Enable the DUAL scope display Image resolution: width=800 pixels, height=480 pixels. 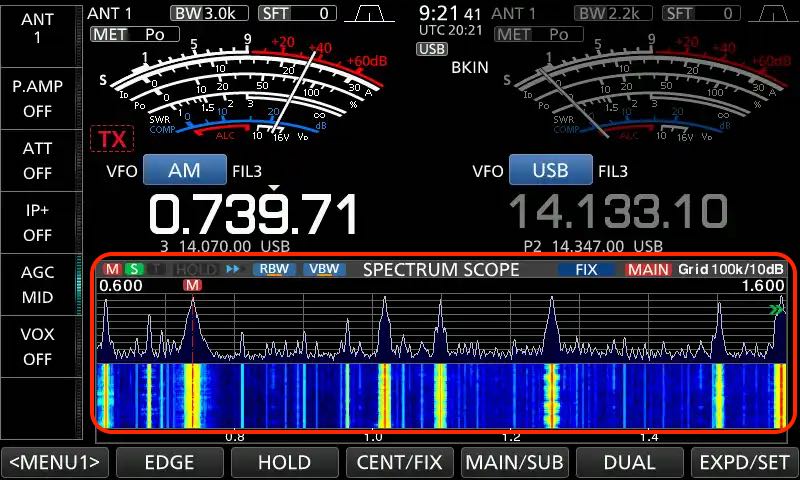point(629,462)
